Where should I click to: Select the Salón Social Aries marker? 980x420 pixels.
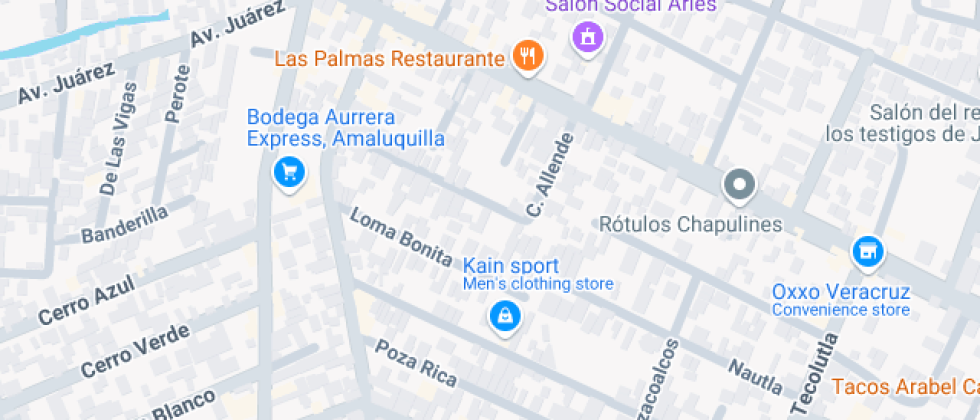(588, 38)
